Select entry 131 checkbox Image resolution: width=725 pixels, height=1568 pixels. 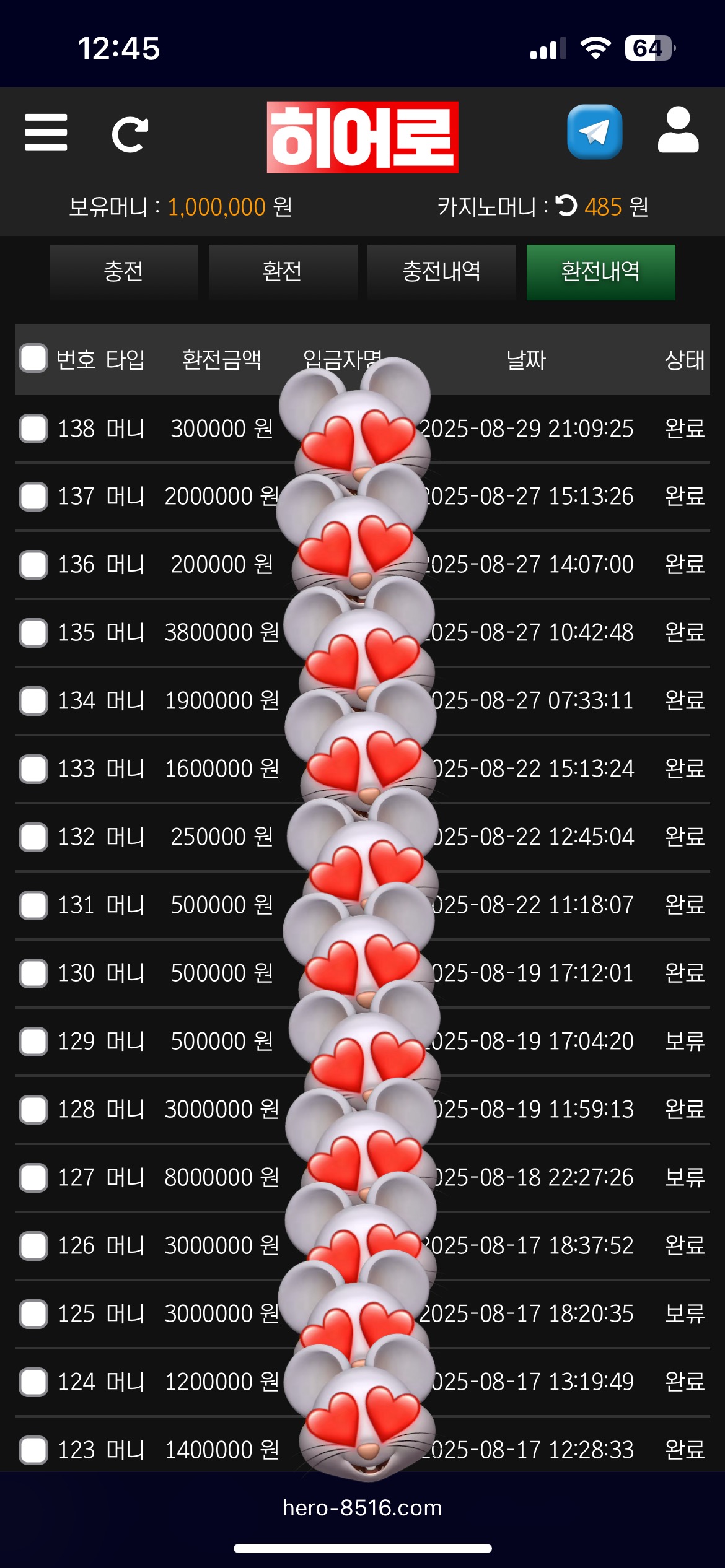(33, 905)
